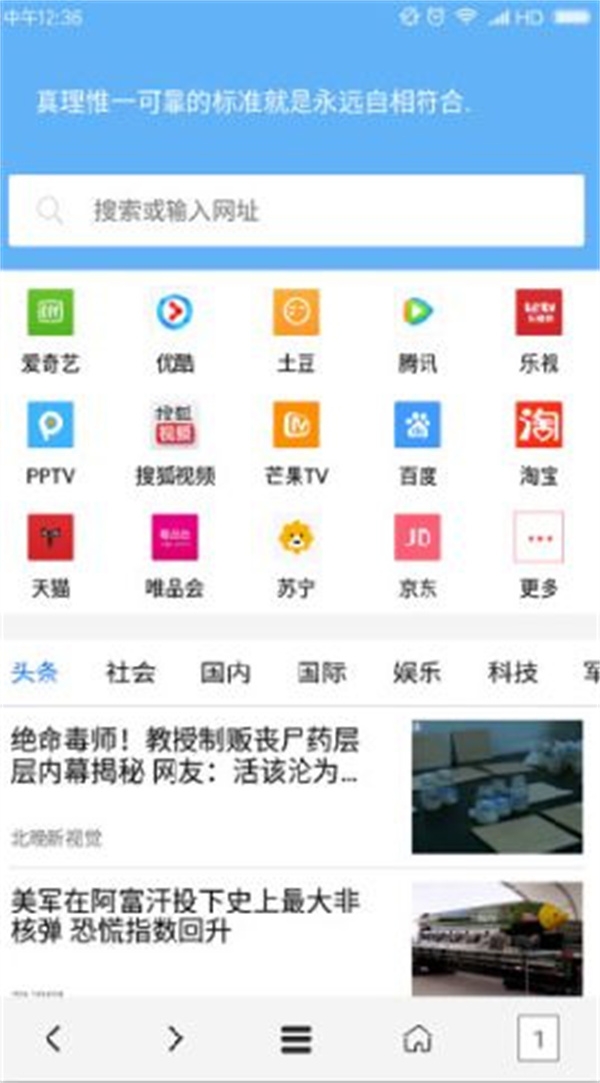The image size is (600, 1083).
Task: Switch to the 社会 news tab
Action: point(130,672)
